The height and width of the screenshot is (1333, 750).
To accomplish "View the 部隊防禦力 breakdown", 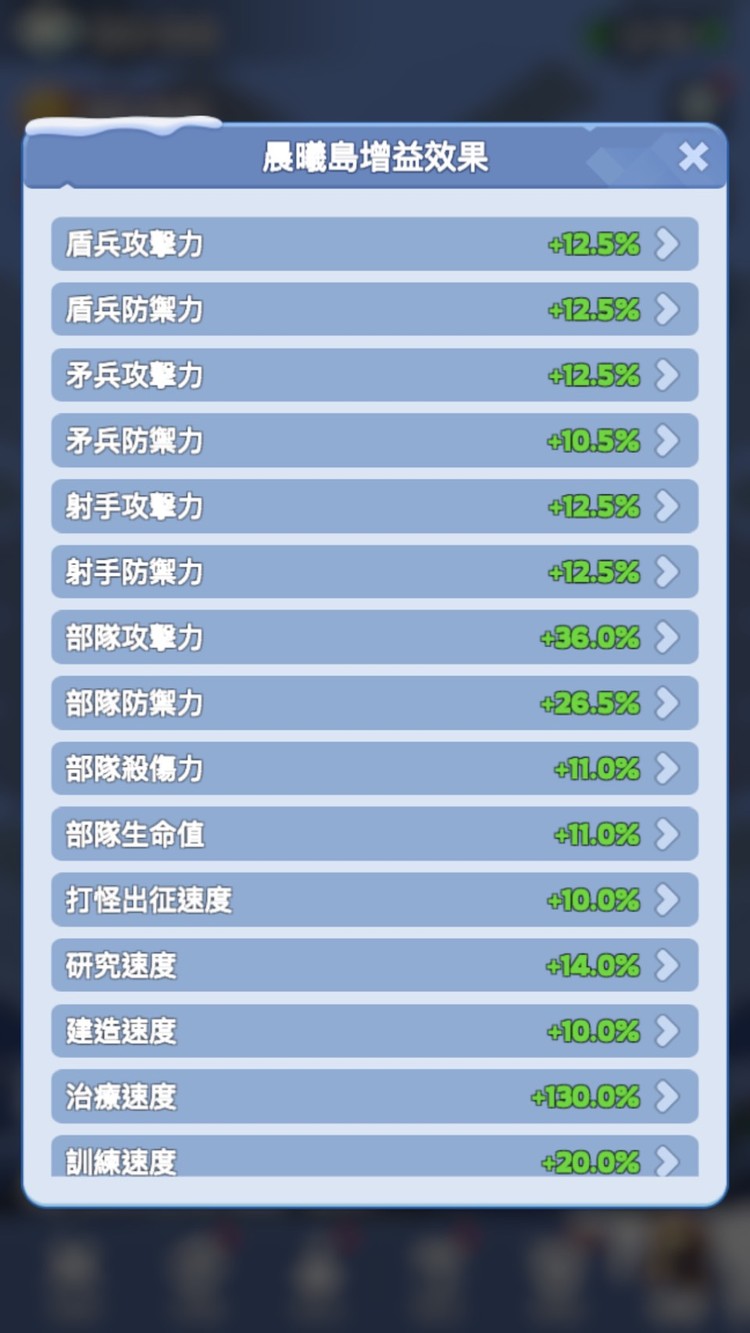I will tap(374, 703).
